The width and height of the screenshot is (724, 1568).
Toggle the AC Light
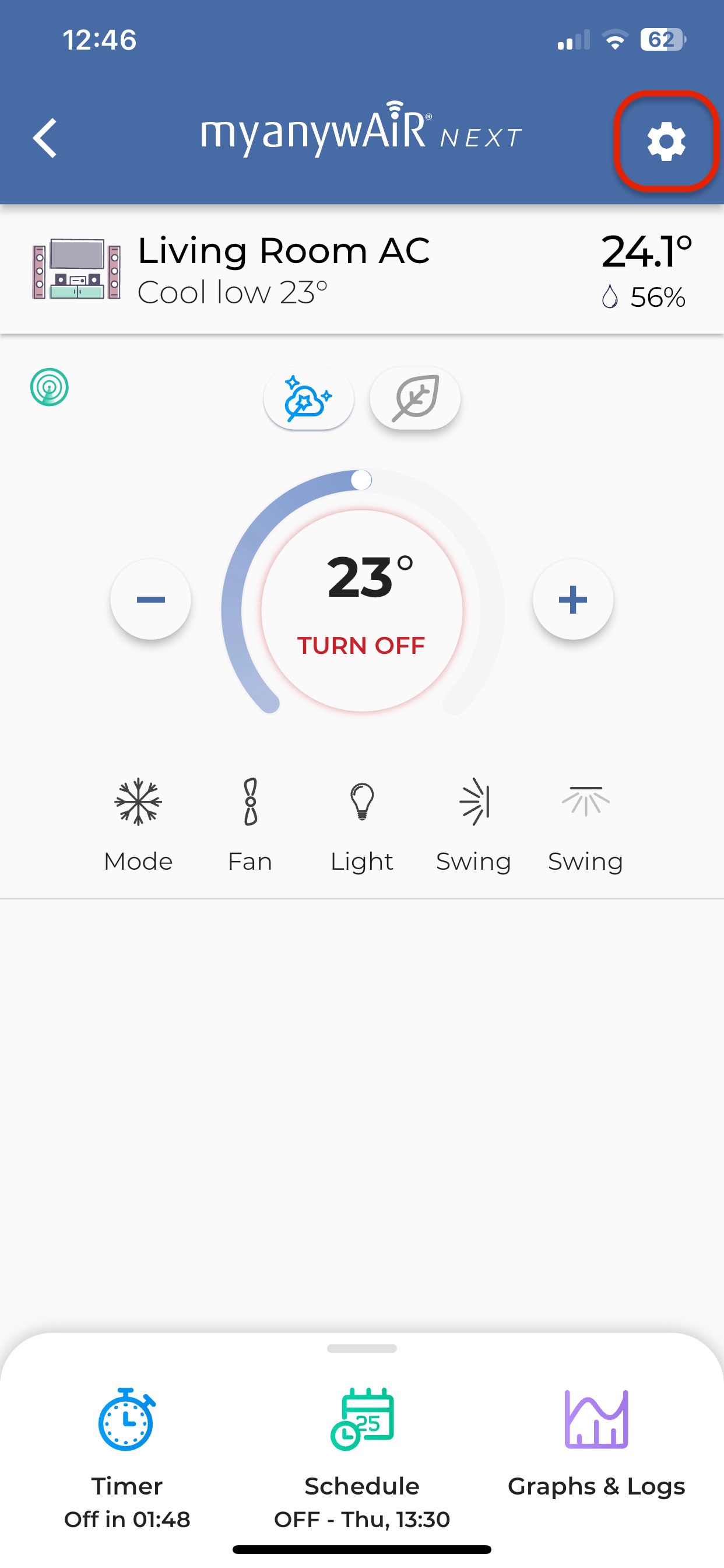362,824
